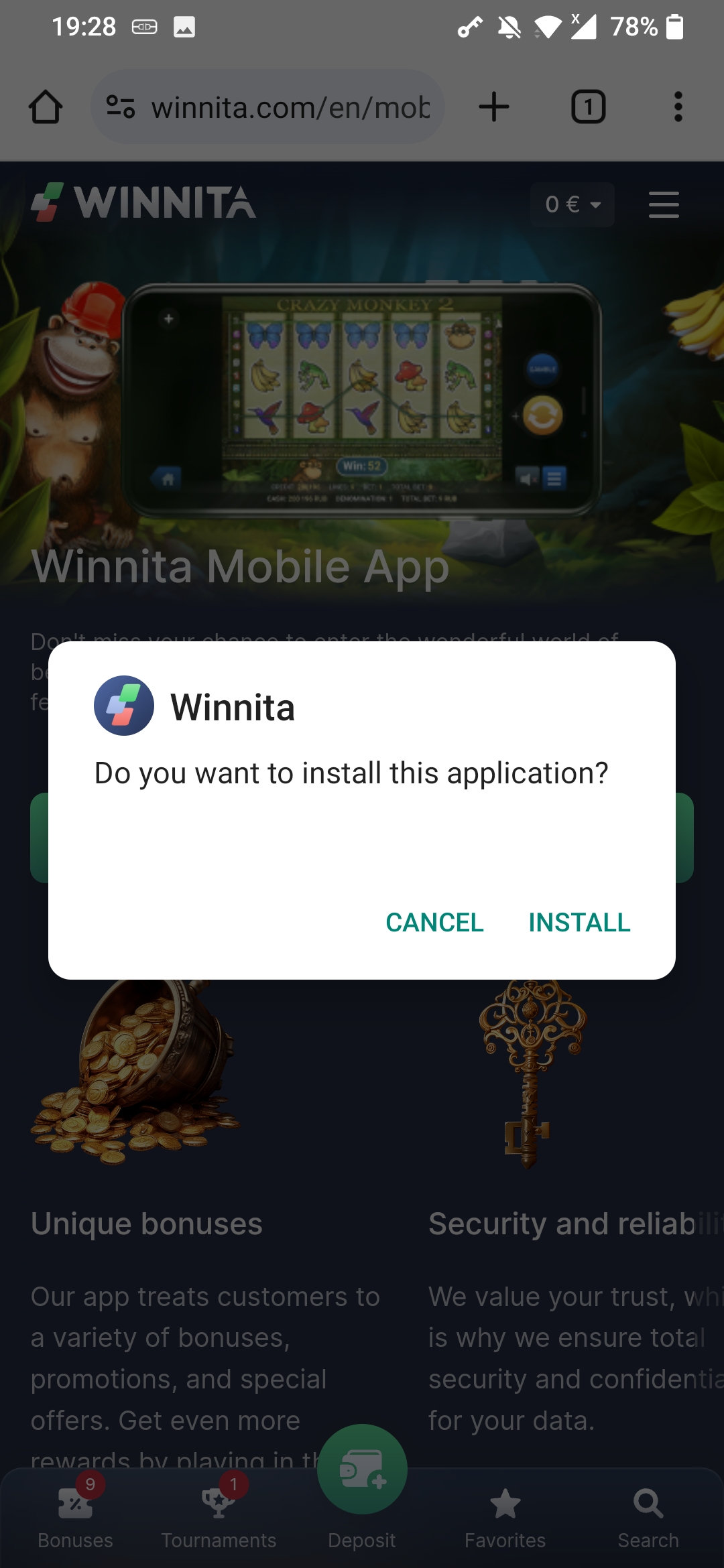Cancel the Winnita install dialog
The height and width of the screenshot is (1568, 724).
coord(434,923)
